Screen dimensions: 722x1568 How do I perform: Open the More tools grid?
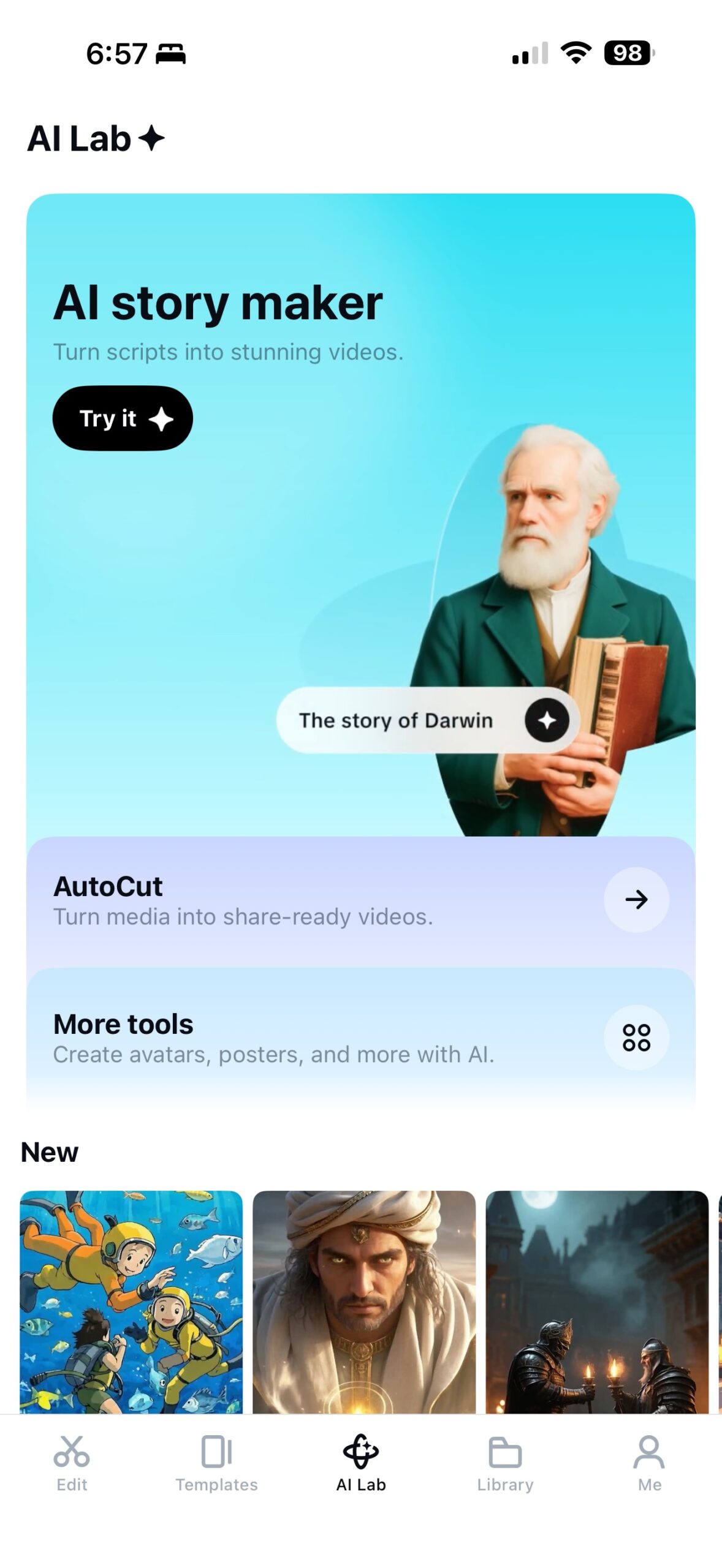[636, 1037]
